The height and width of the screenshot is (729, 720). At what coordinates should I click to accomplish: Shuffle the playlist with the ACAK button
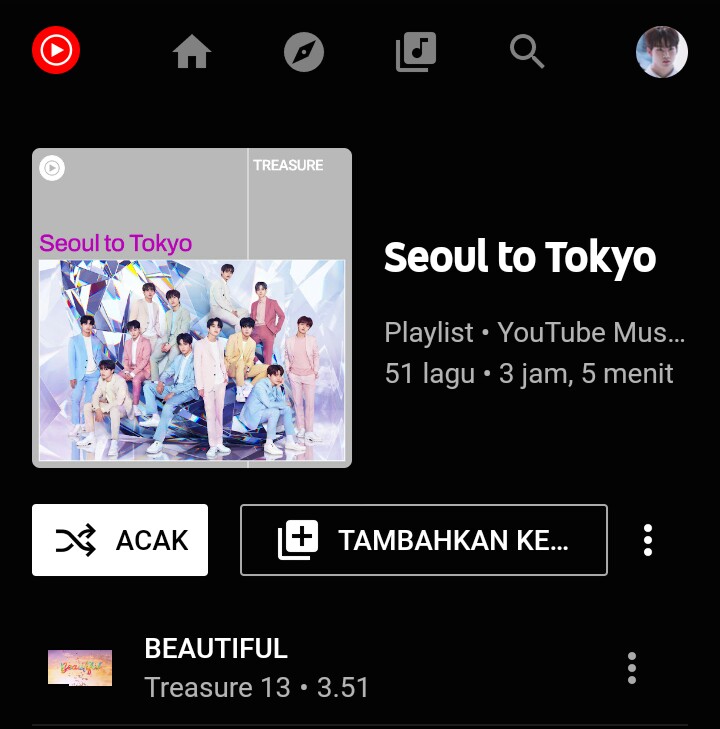click(120, 540)
